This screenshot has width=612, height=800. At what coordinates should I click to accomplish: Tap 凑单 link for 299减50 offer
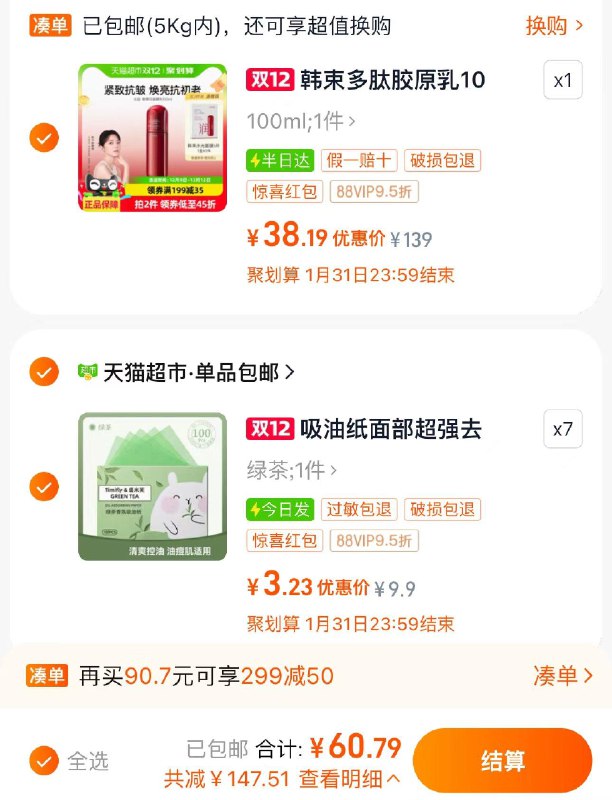point(562,676)
